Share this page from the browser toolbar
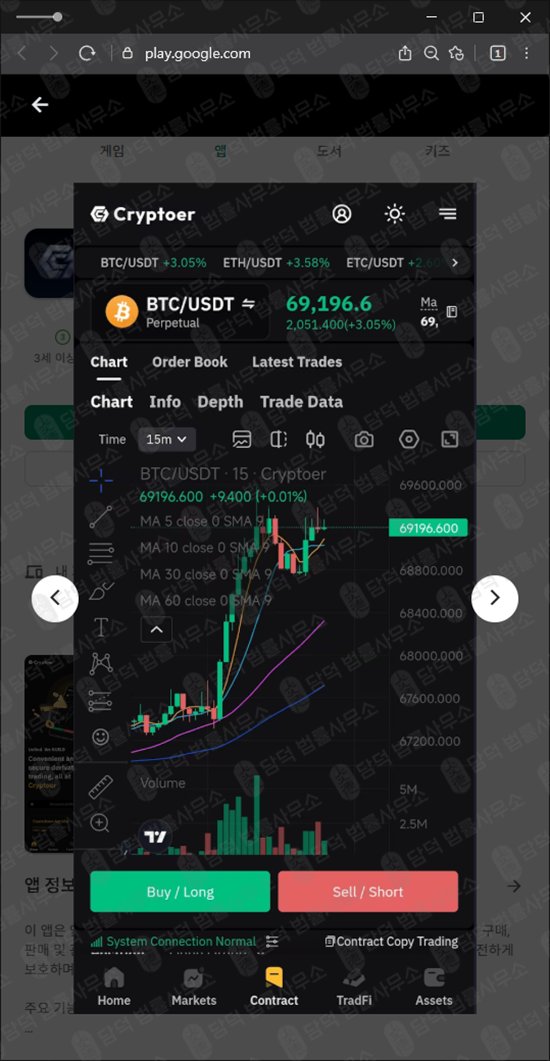550x1061 pixels. click(x=405, y=53)
